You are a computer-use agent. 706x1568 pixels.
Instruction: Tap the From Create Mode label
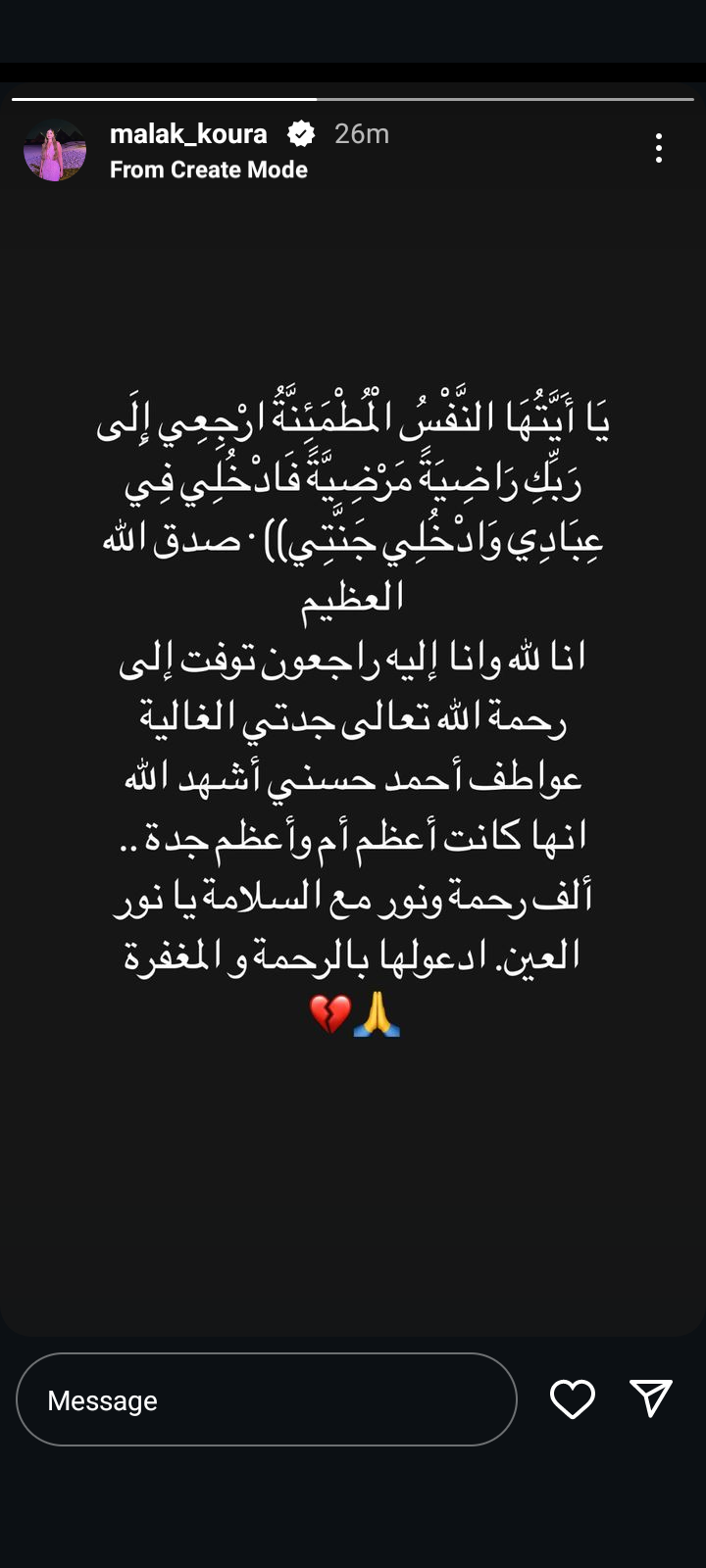click(209, 170)
